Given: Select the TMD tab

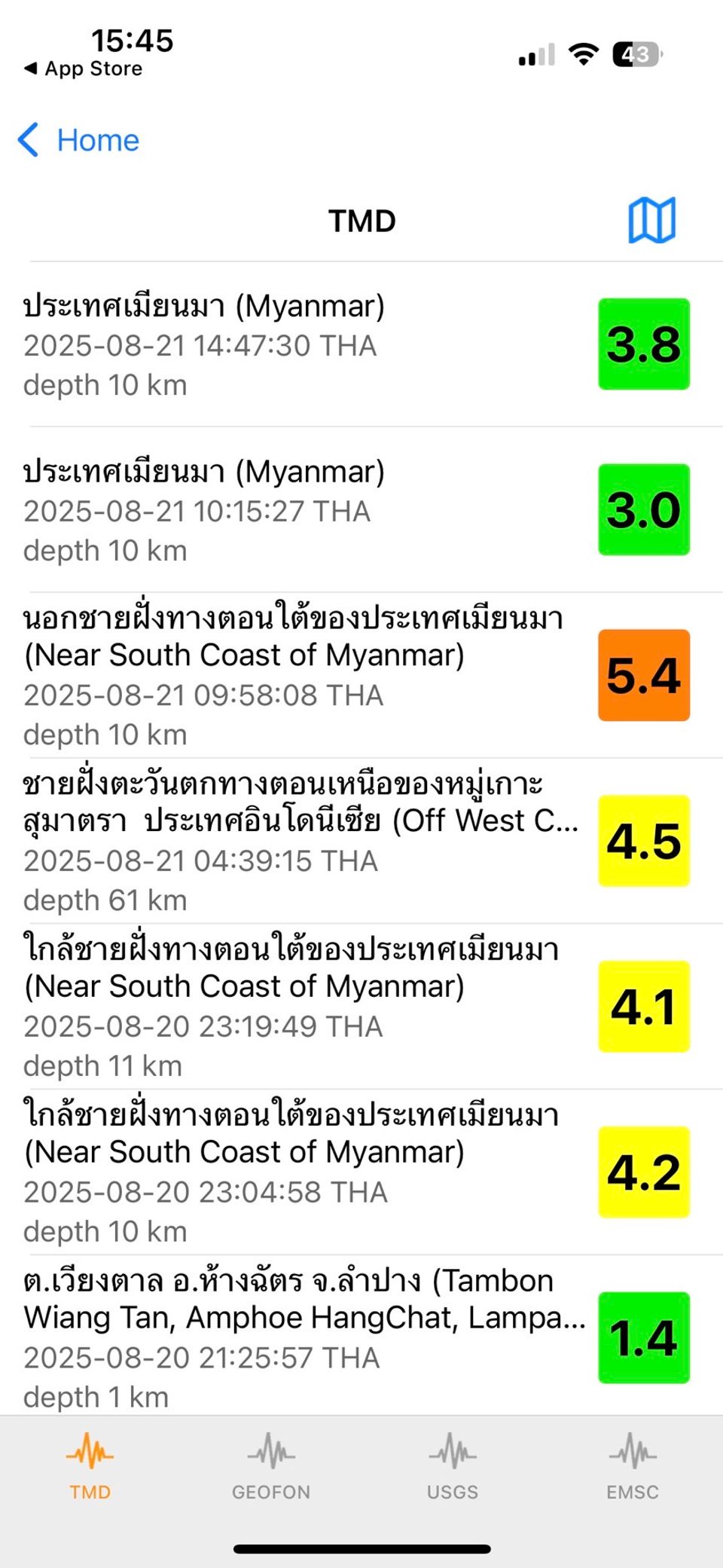Looking at the screenshot, I should click(90, 1466).
